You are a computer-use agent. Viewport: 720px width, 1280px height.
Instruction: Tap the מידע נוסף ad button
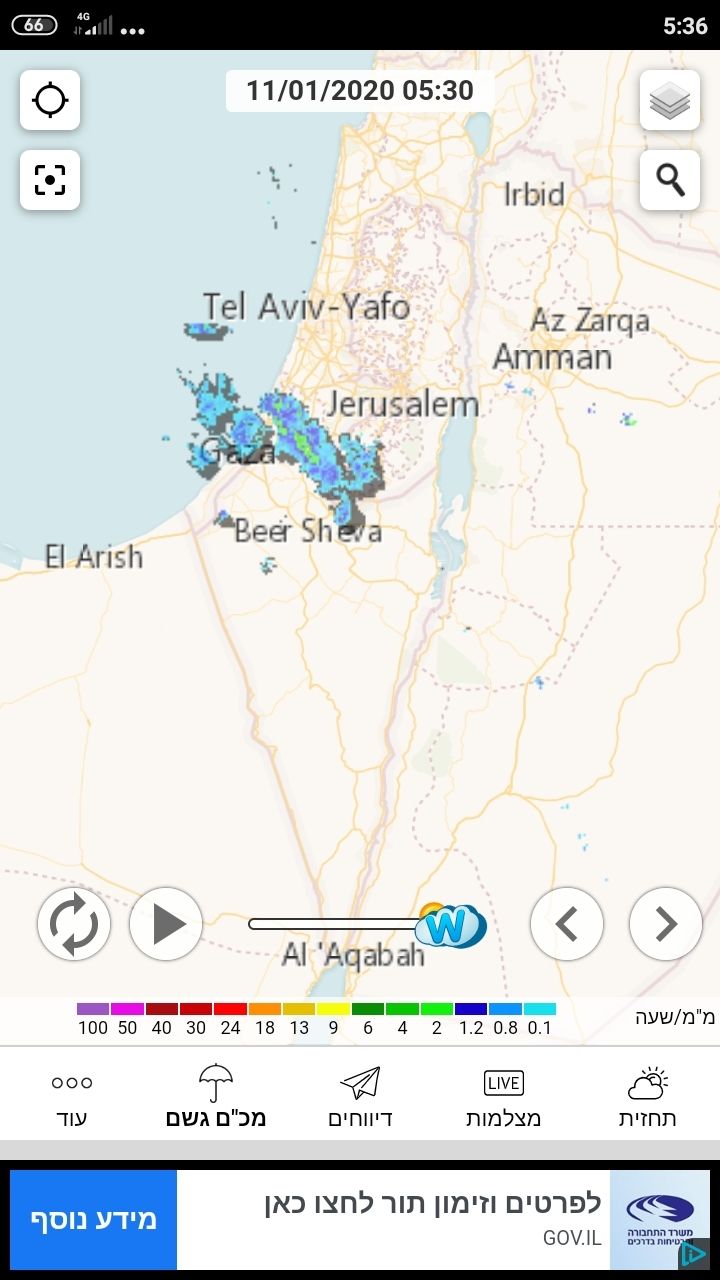93,1220
